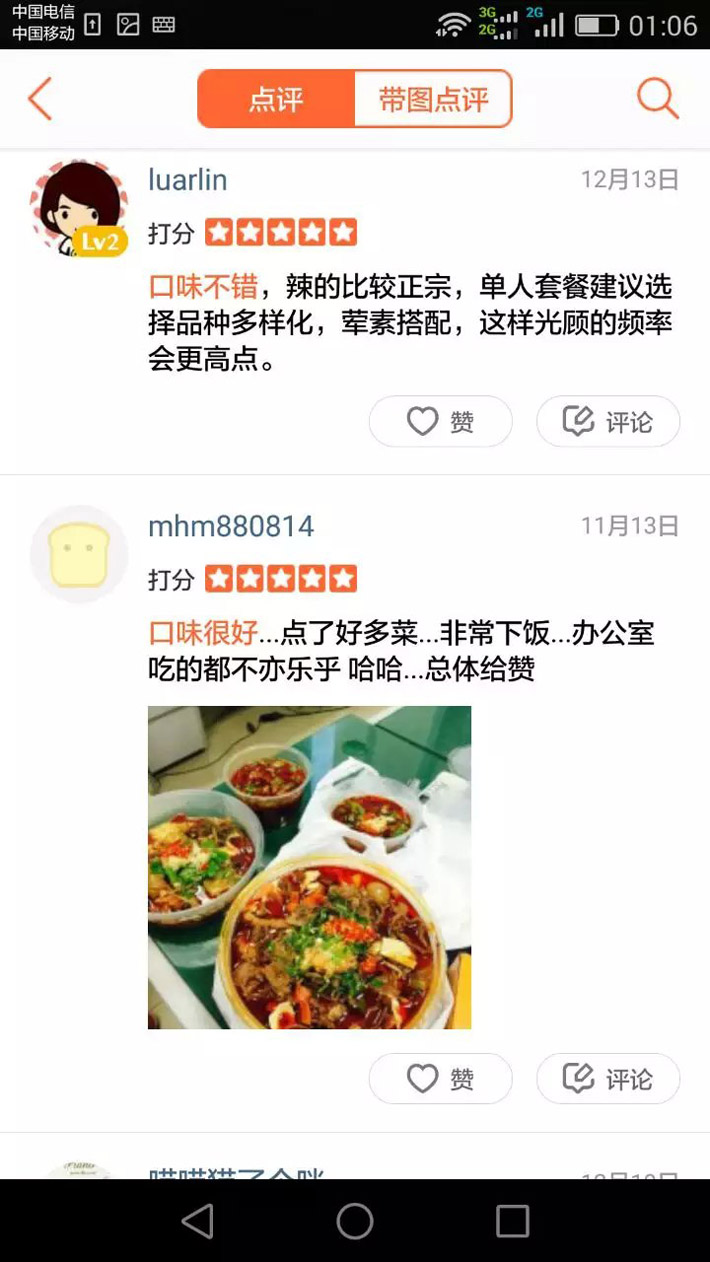Go back using the orange arrow
The image size is (710, 1262).
[40, 99]
